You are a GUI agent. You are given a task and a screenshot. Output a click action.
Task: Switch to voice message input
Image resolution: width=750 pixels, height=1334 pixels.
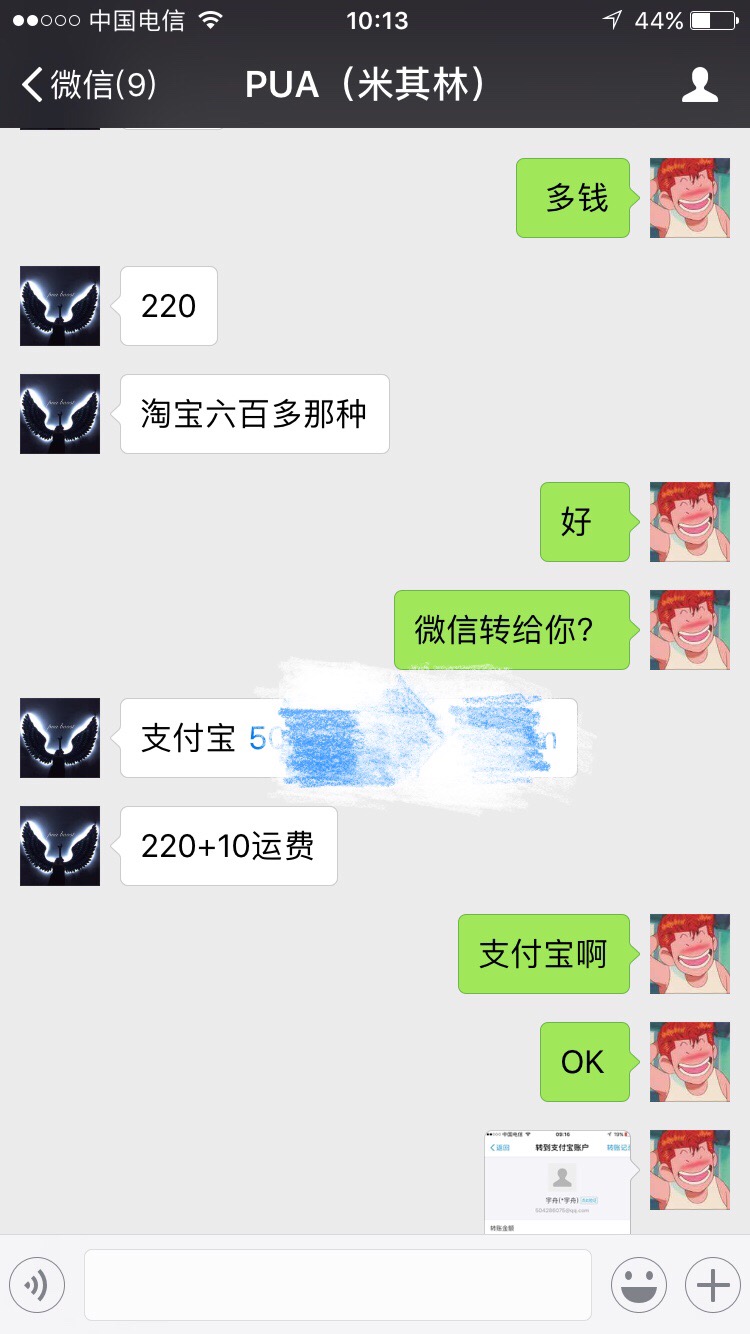(x=37, y=1285)
